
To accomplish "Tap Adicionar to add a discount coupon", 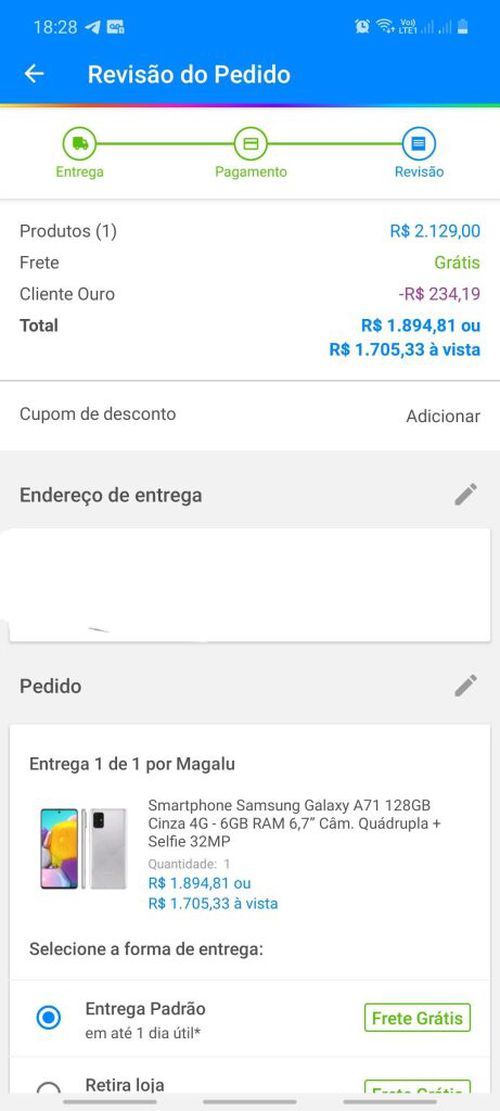I will [x=443, y=416].
